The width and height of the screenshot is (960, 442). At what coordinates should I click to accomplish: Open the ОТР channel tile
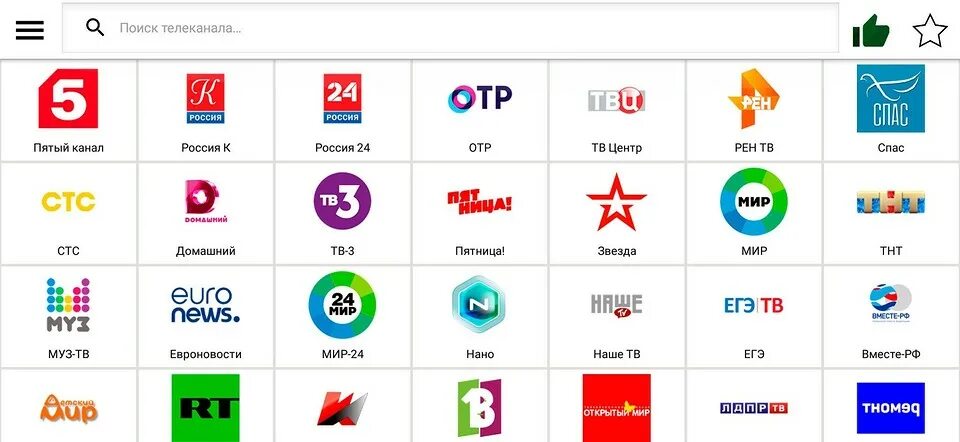(479, 108)
